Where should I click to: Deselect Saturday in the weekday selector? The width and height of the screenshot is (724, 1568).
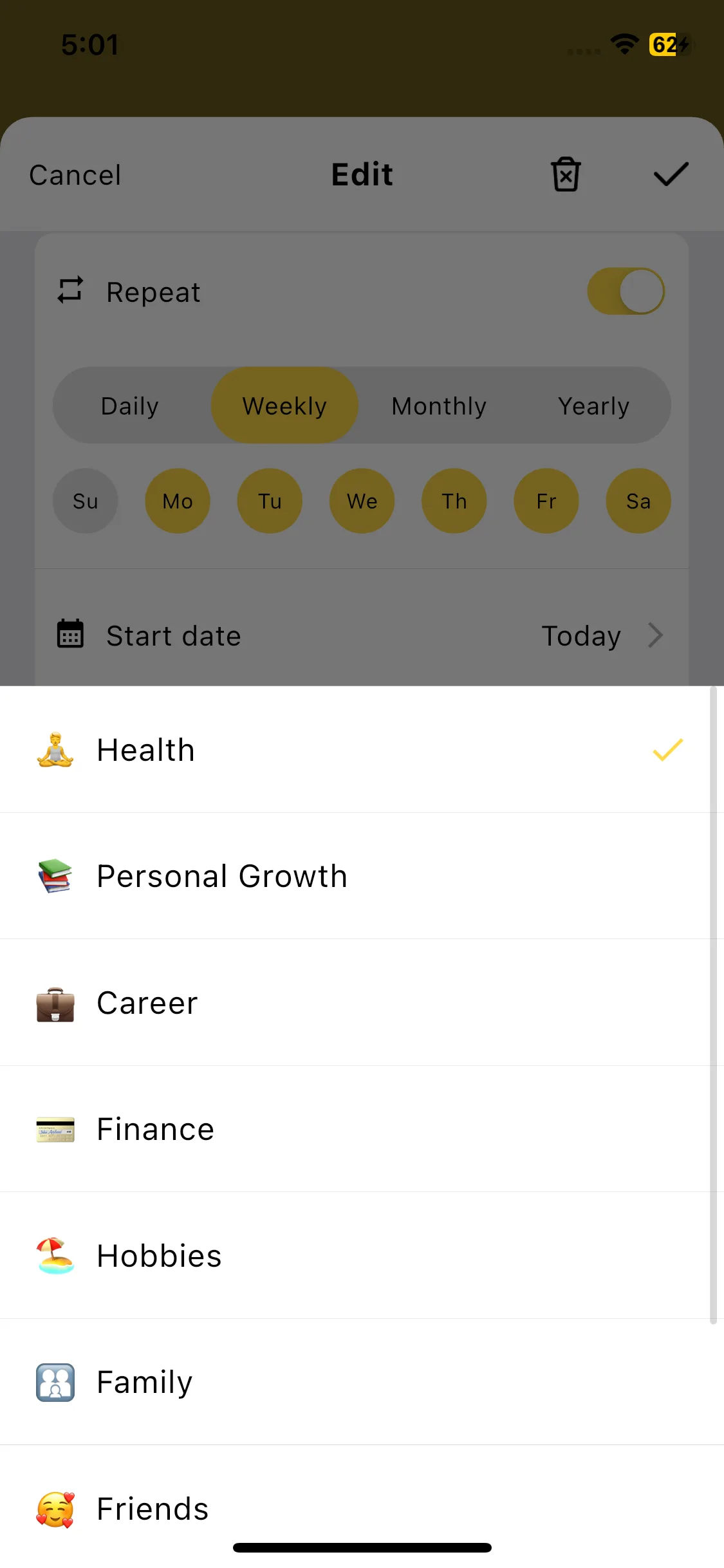638,501
